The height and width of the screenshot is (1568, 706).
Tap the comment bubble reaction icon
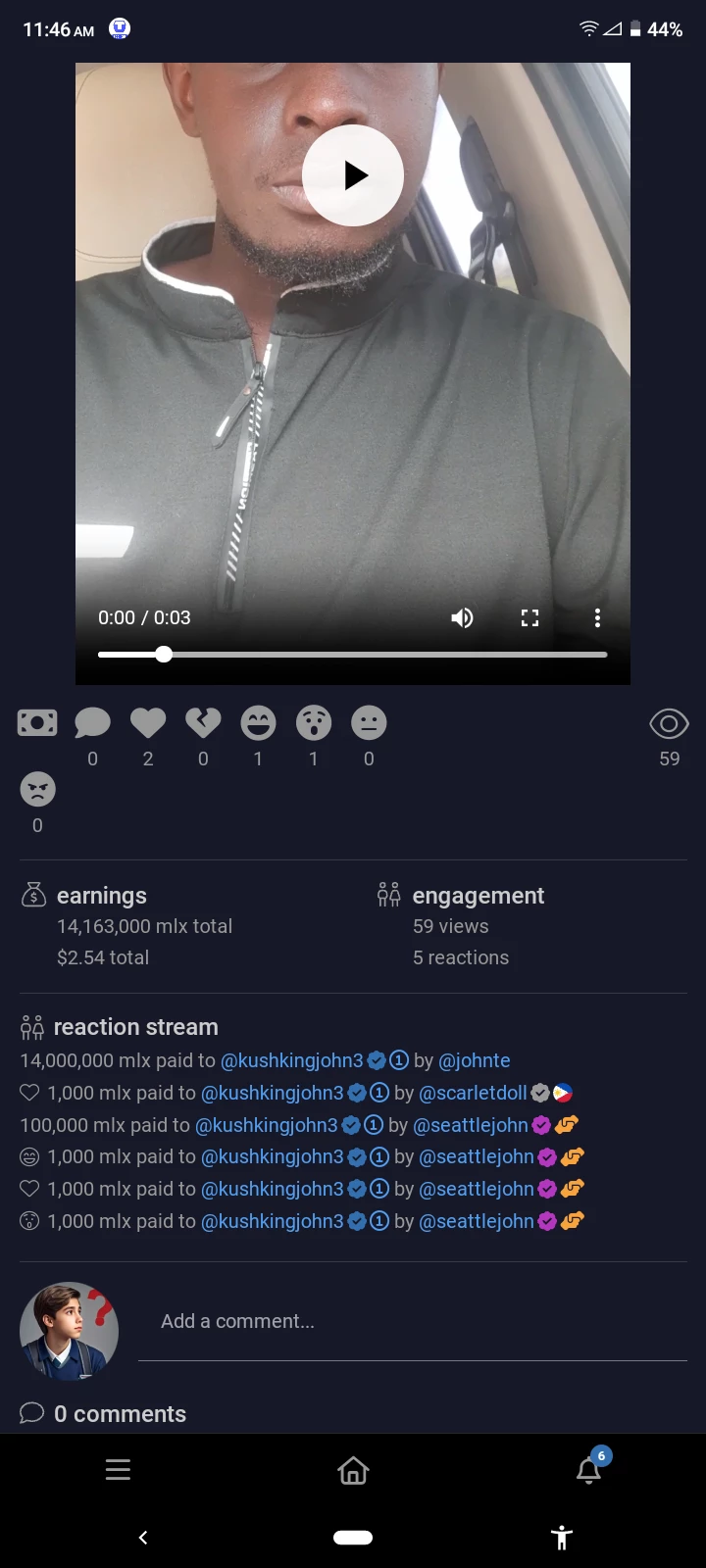tap(92, 723)
